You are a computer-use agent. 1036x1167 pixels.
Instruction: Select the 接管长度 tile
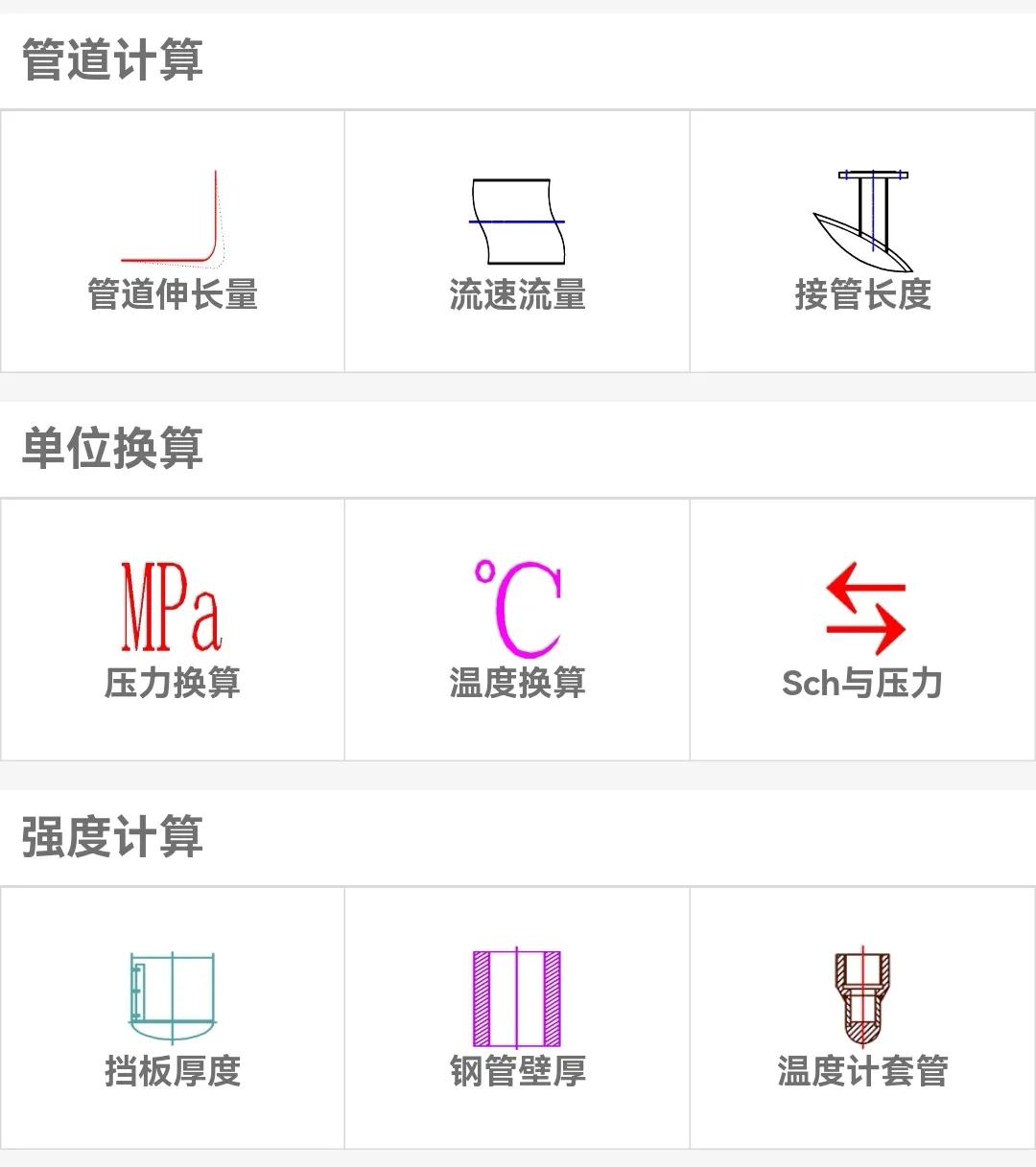(863, 242)
